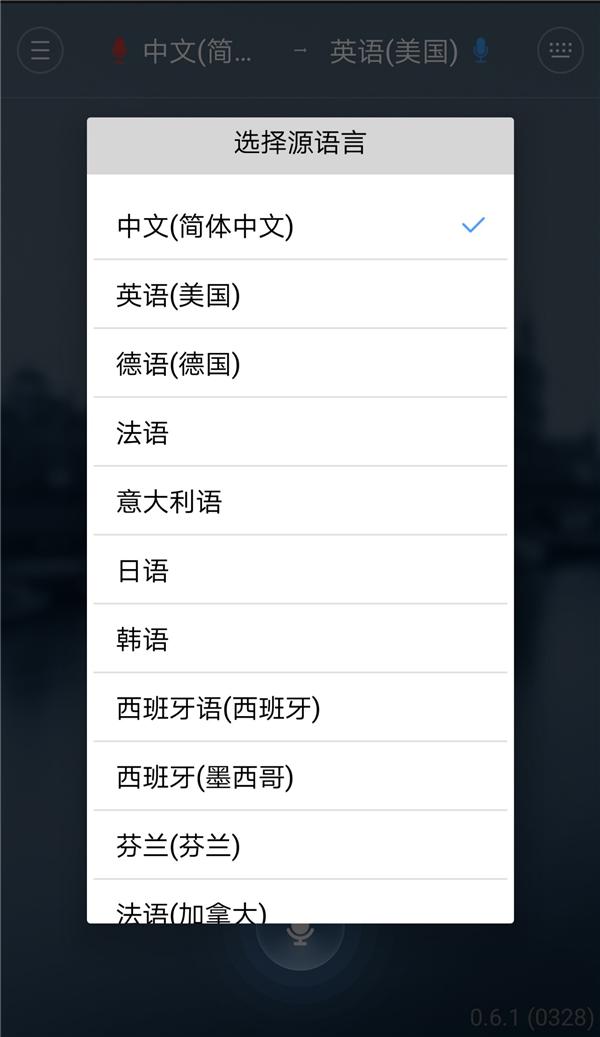Pick 法语 as the source language

point(300,433)
